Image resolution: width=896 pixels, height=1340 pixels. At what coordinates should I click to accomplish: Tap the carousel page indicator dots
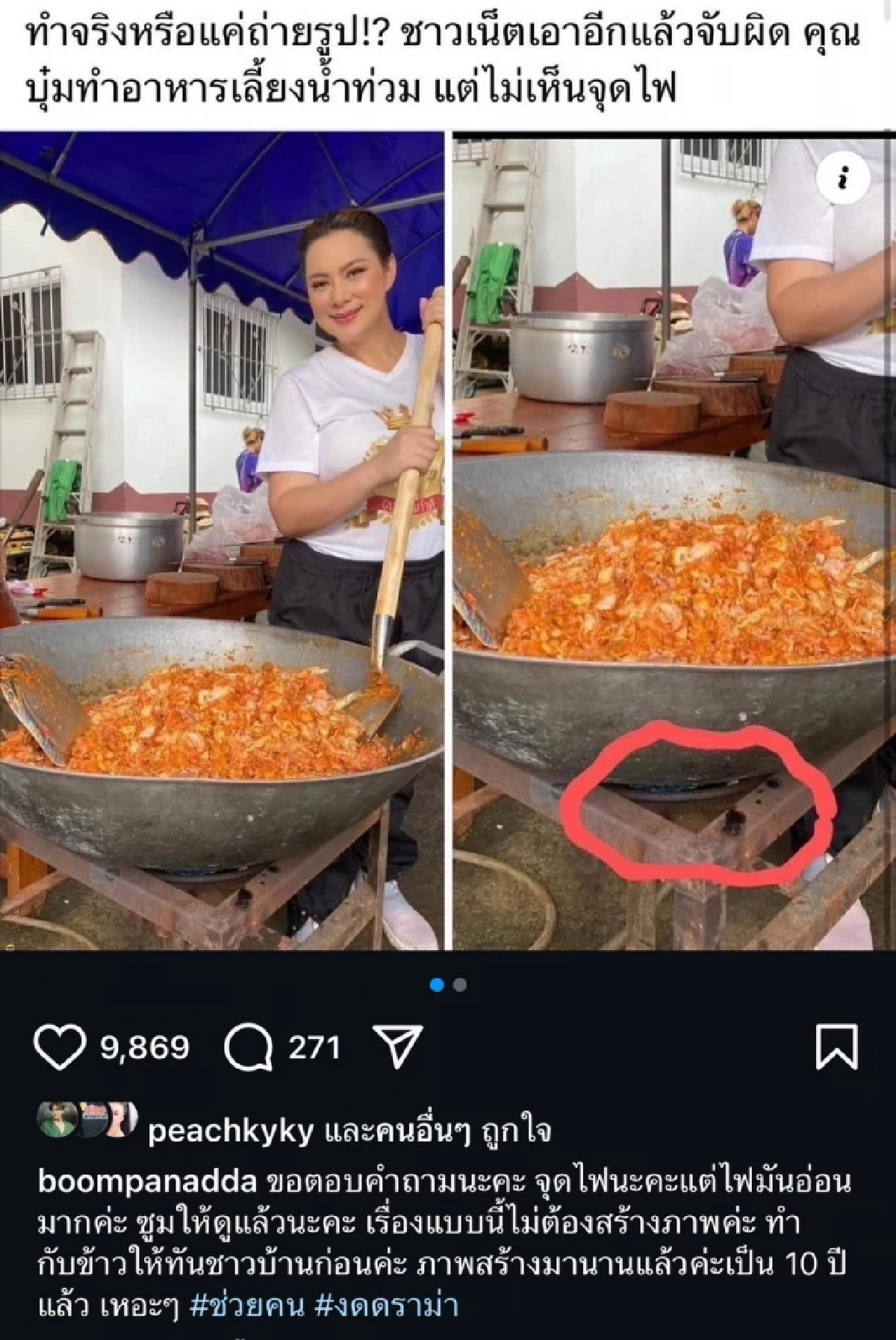(x=449, y=984)
